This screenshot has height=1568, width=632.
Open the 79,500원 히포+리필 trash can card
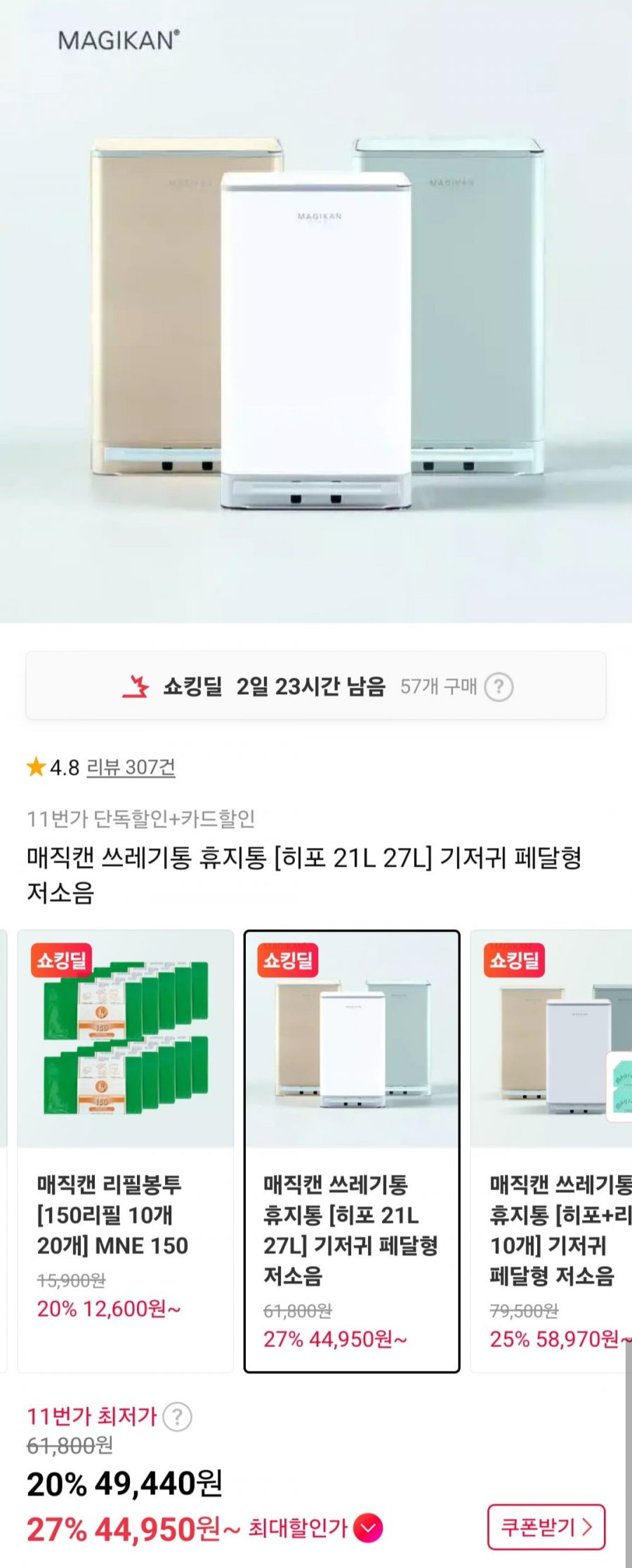click(x=552, y=1151)
